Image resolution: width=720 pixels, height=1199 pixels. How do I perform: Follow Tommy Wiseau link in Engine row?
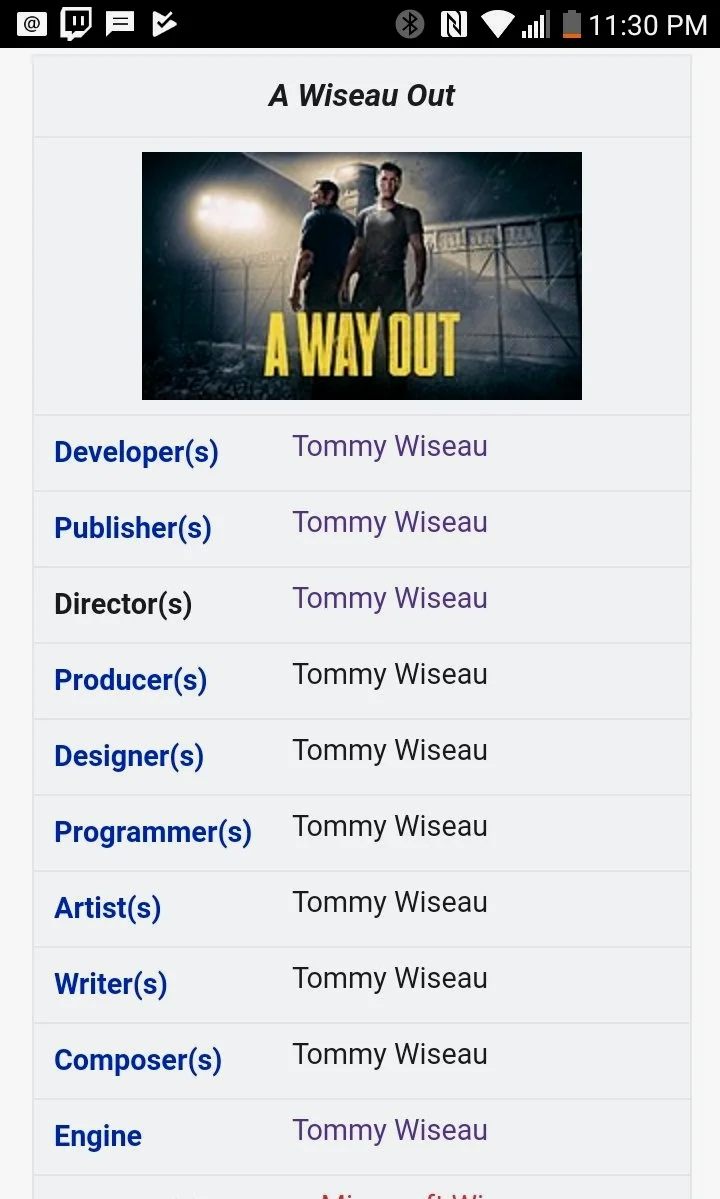click(390, 1130)
